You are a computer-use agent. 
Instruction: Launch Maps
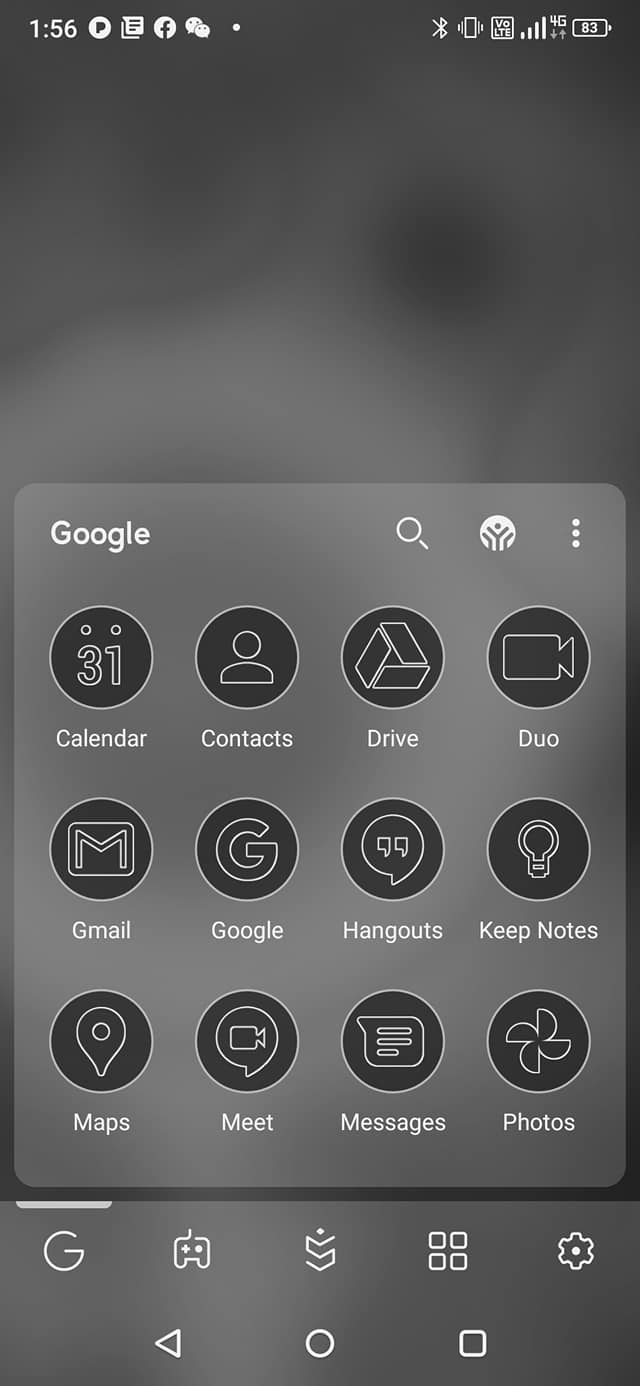[x=101, y=1042]
